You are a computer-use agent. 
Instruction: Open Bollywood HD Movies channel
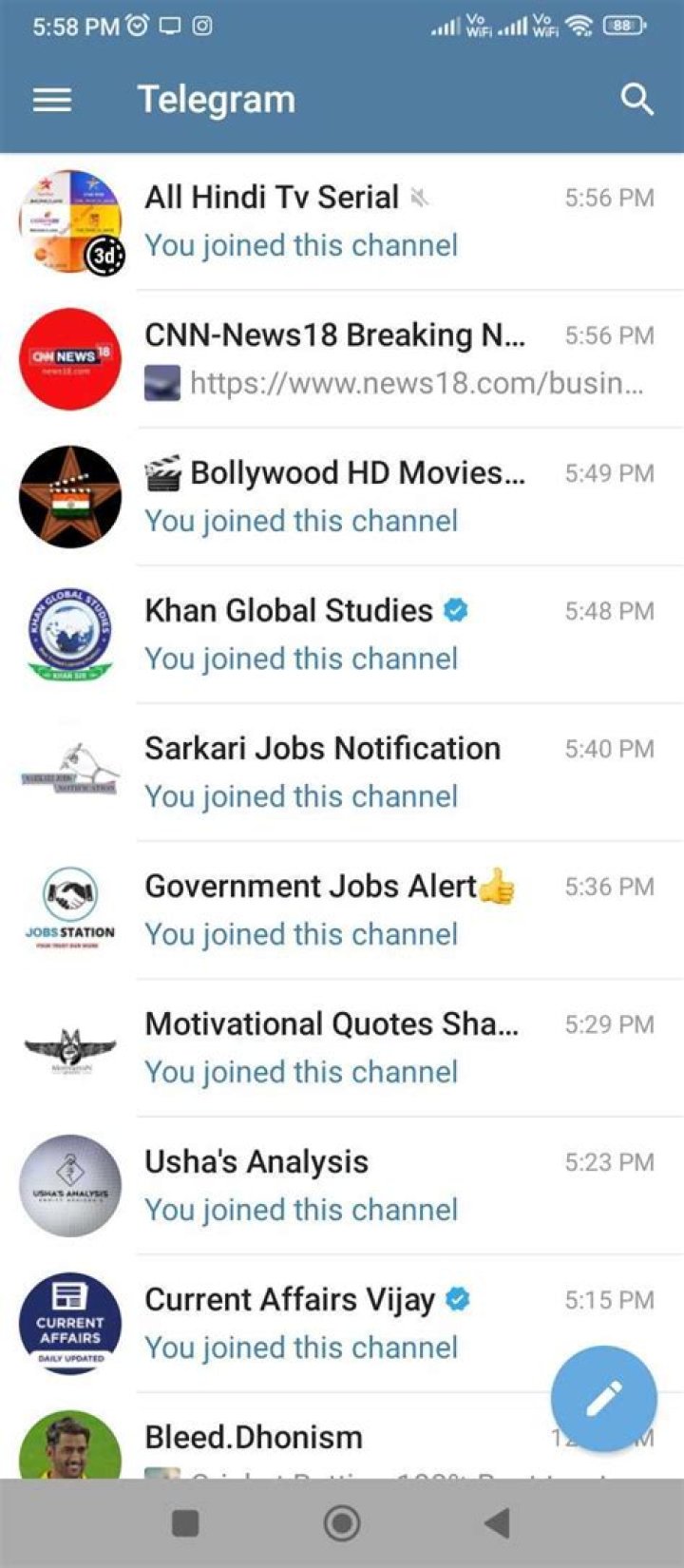(x=342, y=496)
